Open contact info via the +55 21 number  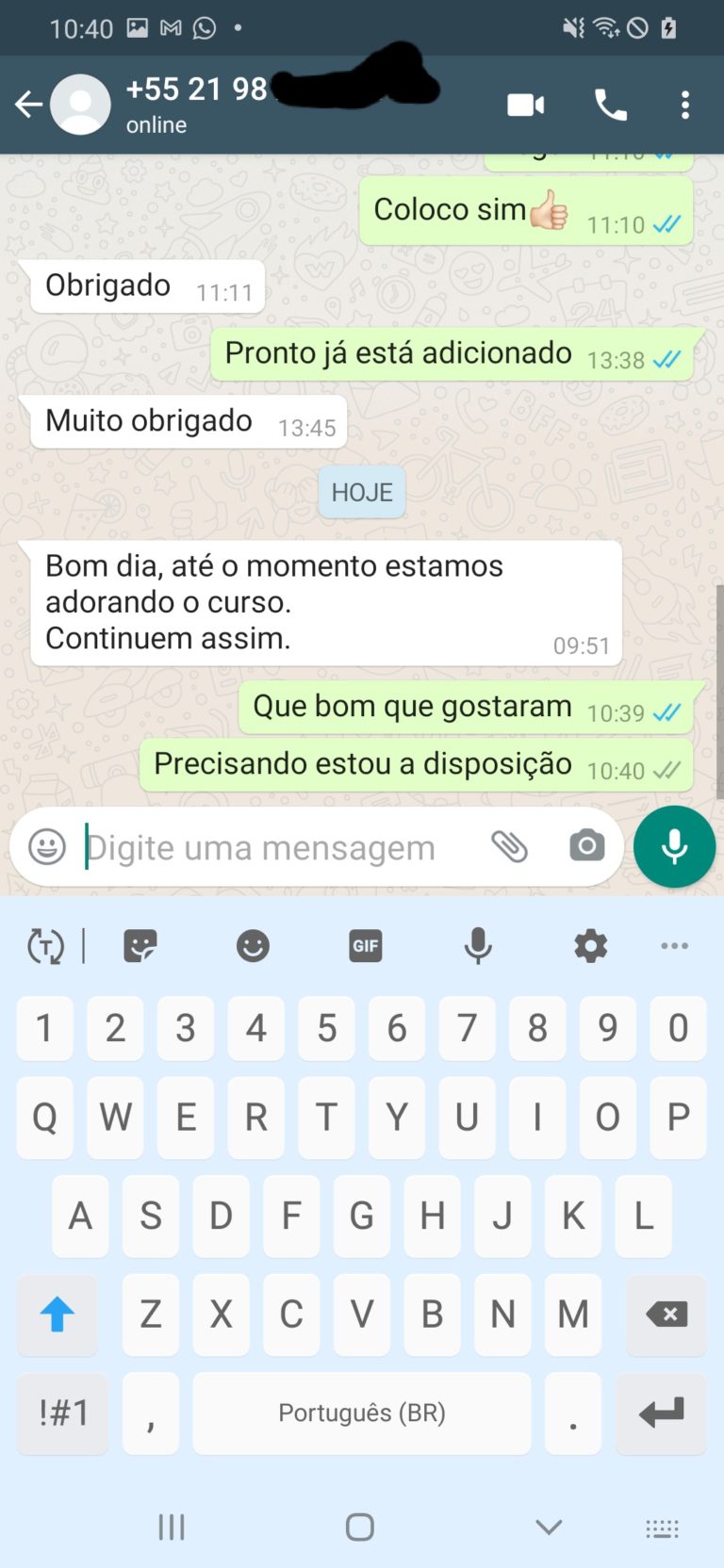tap(198, 90)
